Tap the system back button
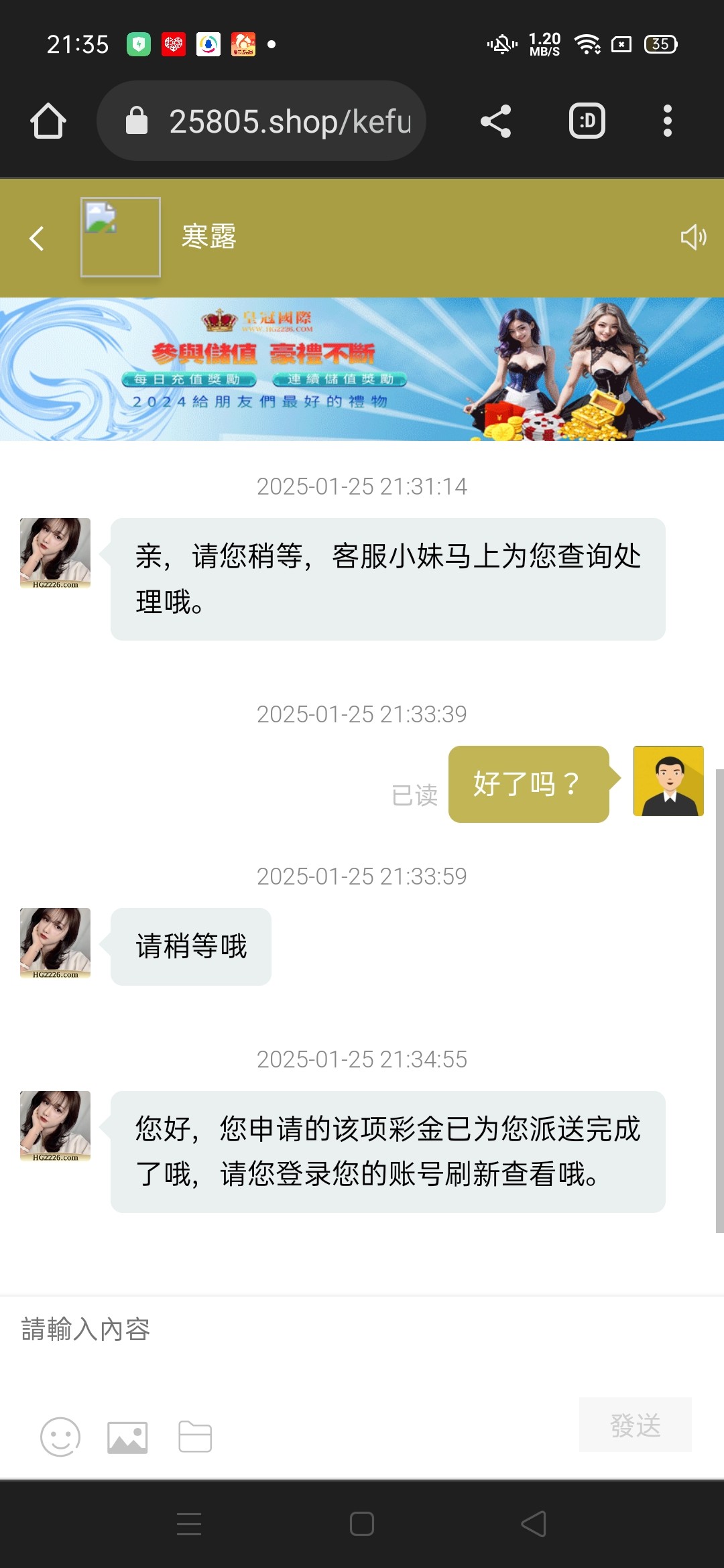Image resolution: width=724 pixels, height=1568 pixels. coord(534,1524)
